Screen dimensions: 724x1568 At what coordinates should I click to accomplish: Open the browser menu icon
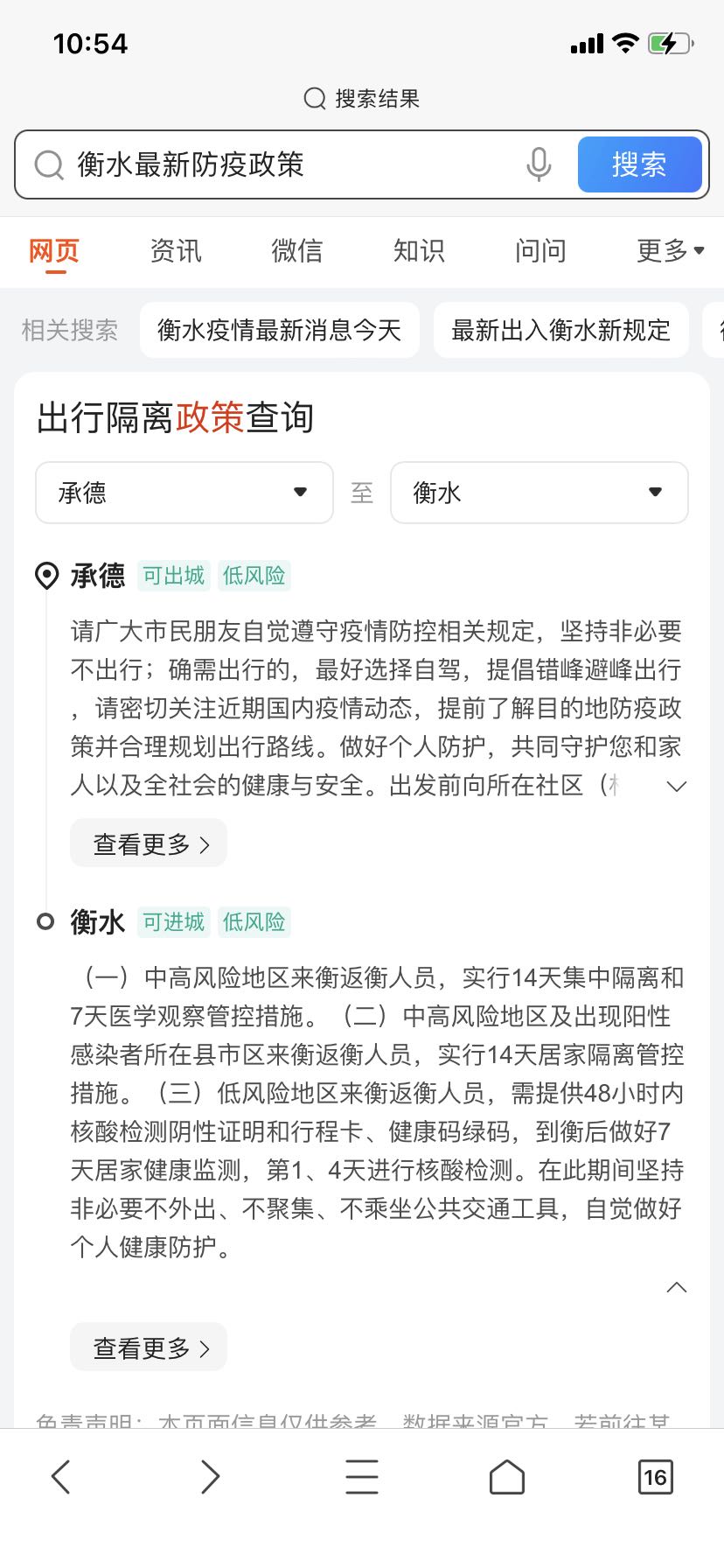pos(361,1477)
